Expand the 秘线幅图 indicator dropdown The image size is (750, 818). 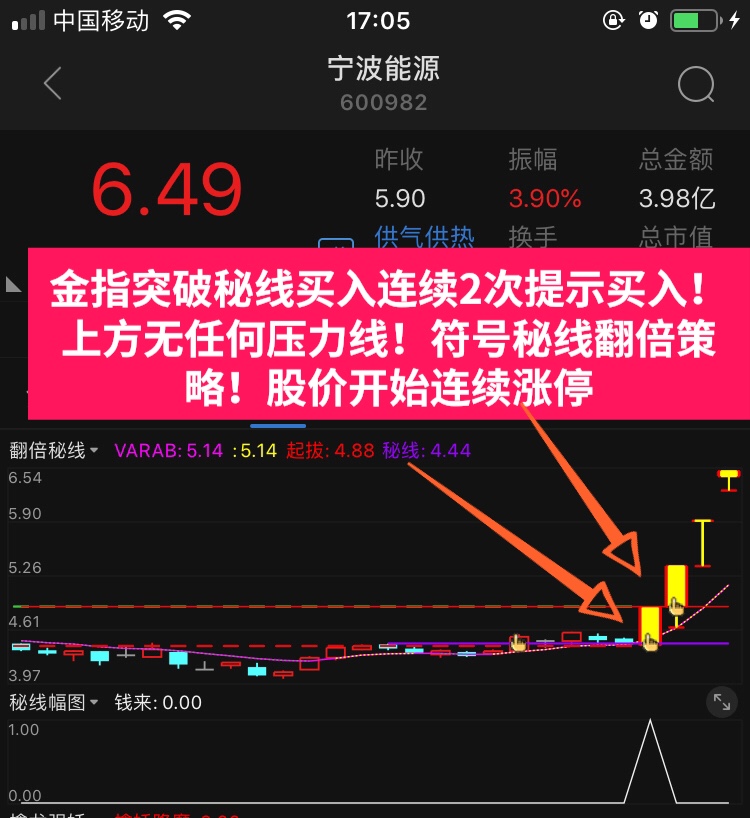[x=55, y=703]
